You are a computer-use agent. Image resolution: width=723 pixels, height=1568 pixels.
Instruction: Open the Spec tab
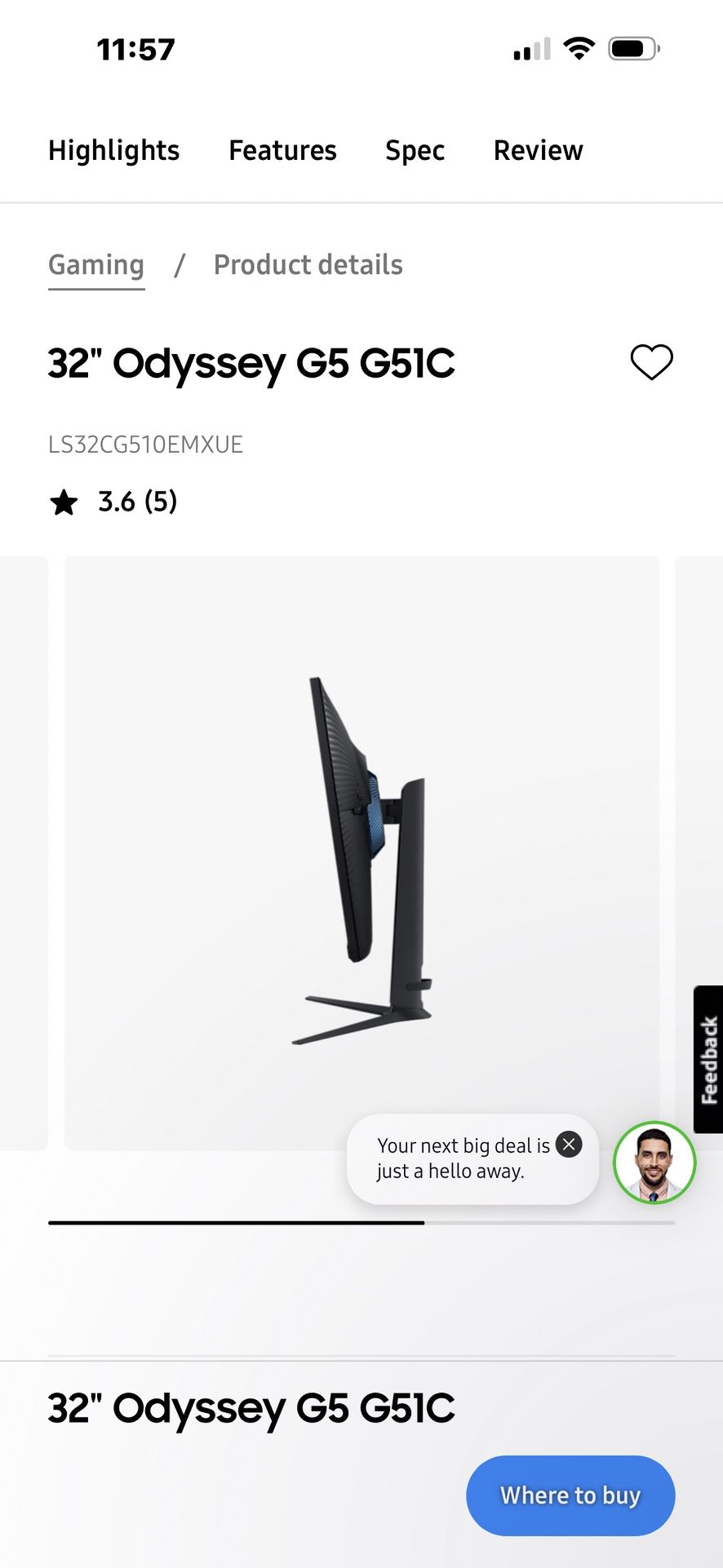click(415, 150)
